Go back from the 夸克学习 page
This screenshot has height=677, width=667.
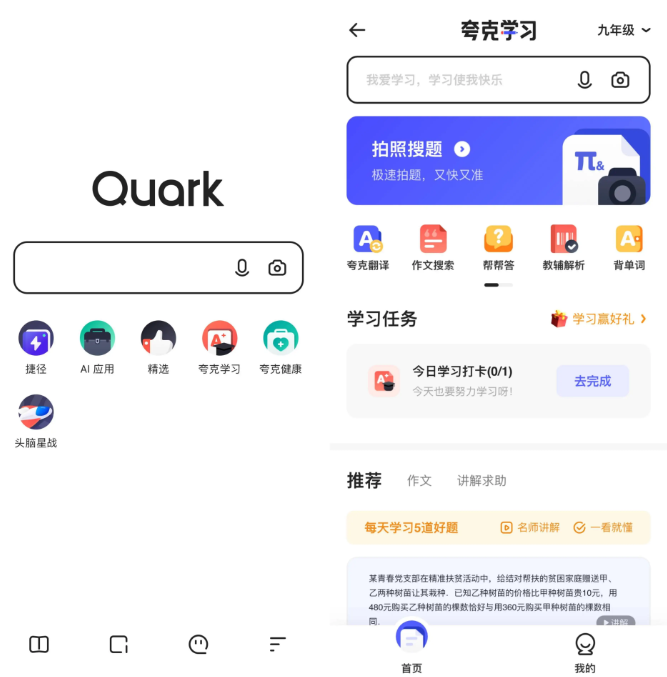point(357,30)
